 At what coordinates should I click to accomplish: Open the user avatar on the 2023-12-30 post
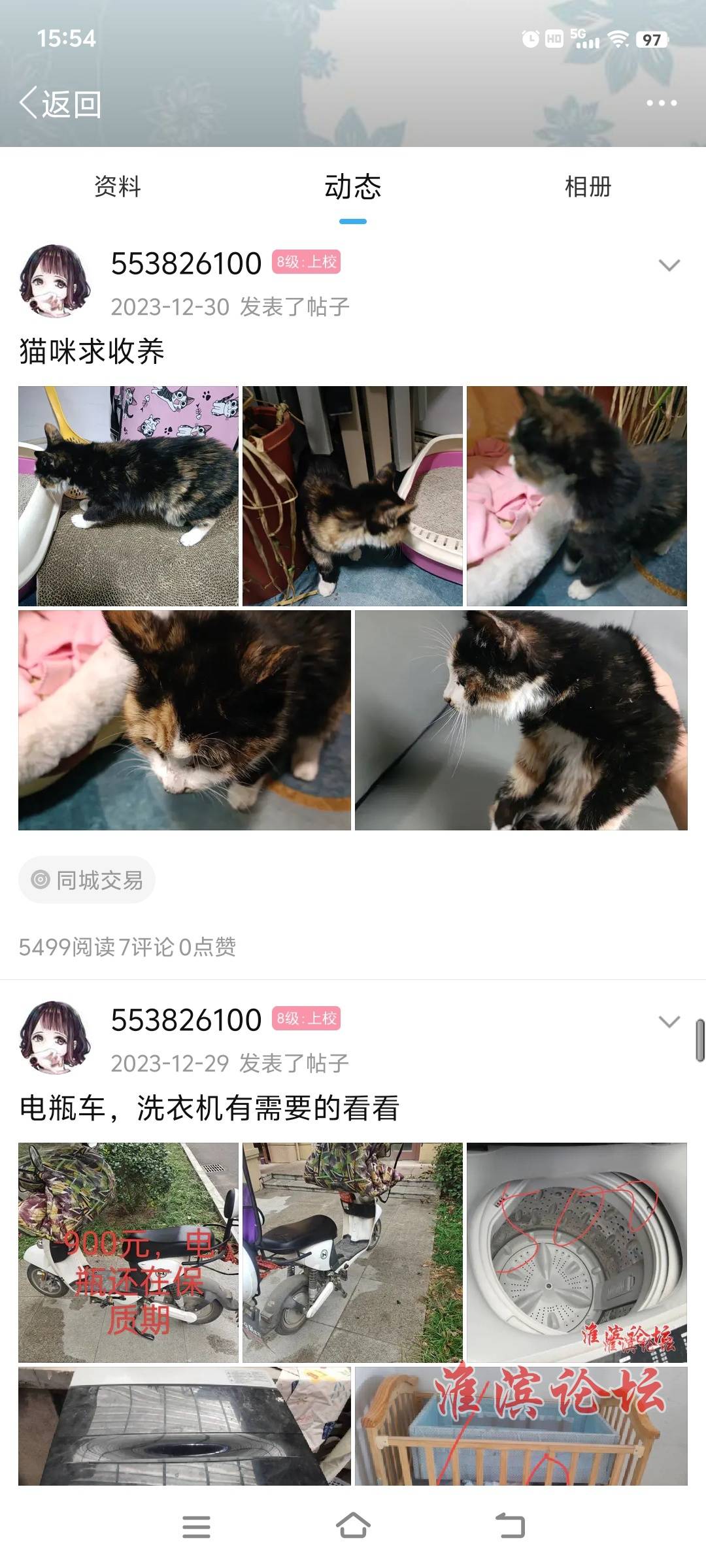pyautogui.click(x=55, y=281)
